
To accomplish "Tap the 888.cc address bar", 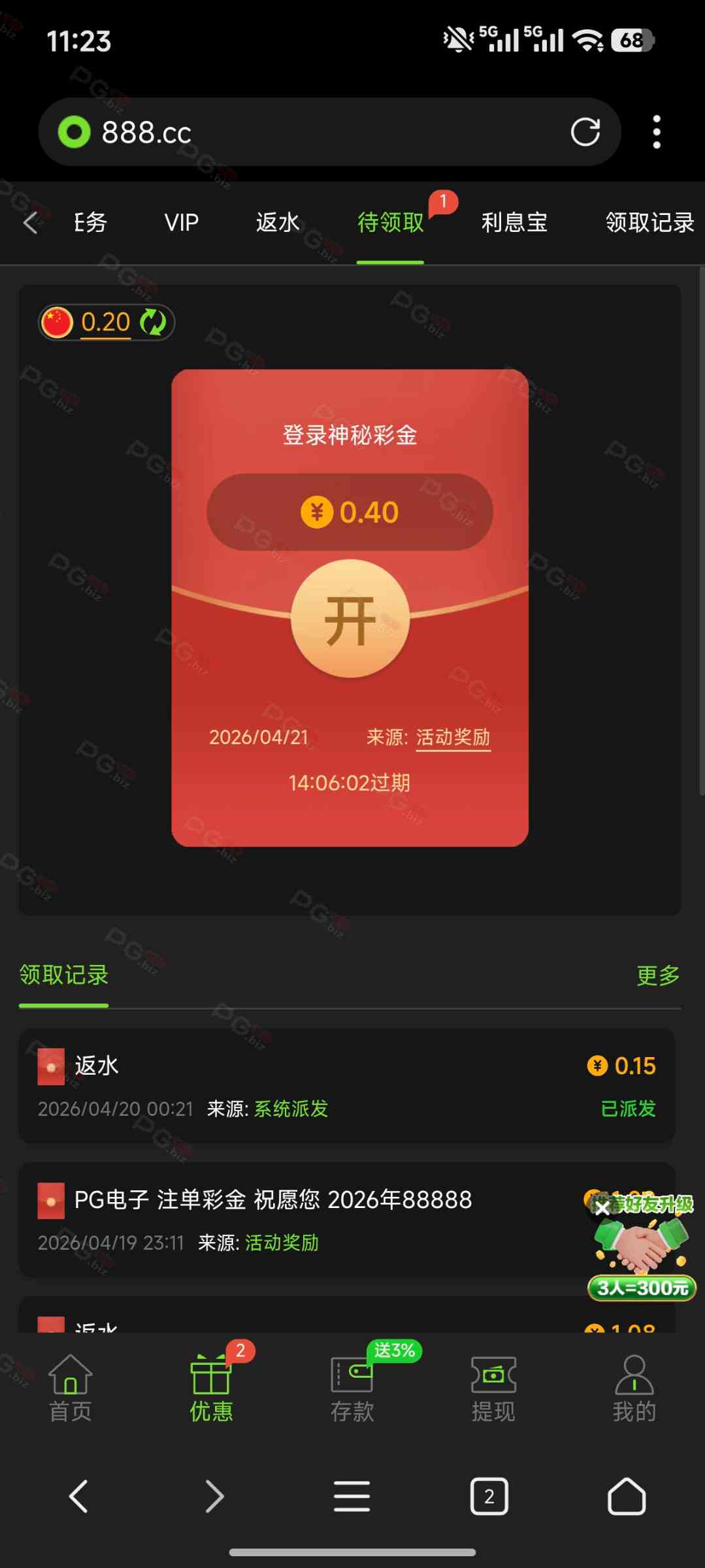I will coord(314,132).
